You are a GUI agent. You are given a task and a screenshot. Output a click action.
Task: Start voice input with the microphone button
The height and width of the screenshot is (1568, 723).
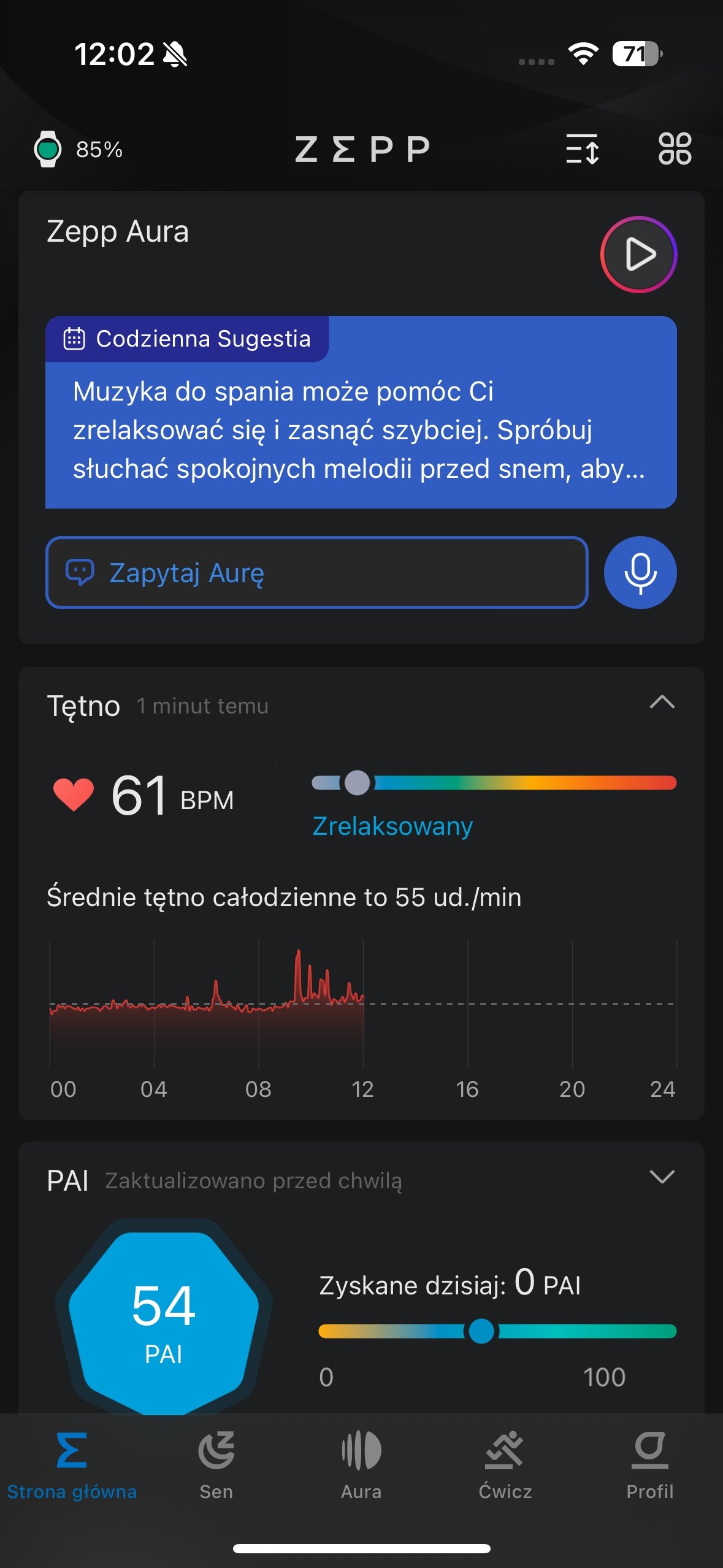(x=640, y=573)
